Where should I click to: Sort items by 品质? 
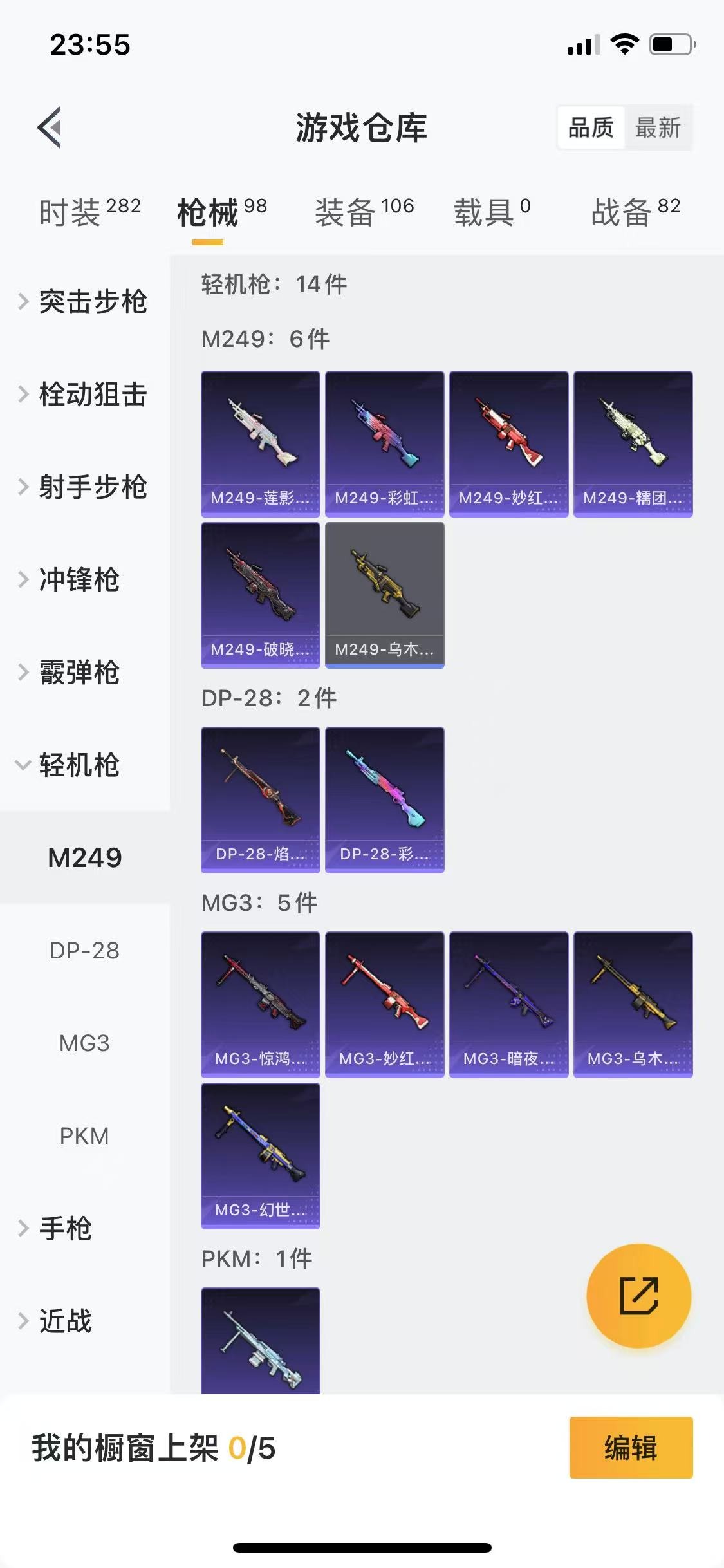(x=591, y=127)
